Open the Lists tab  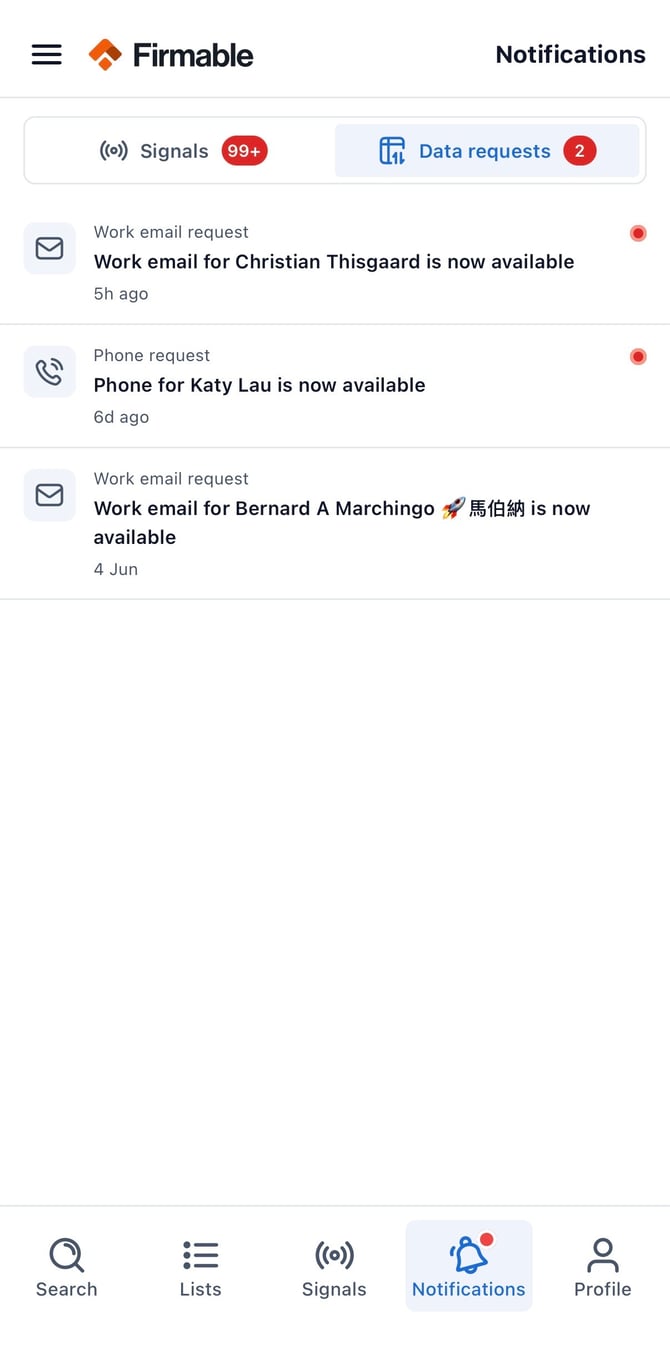[200, 1267]
